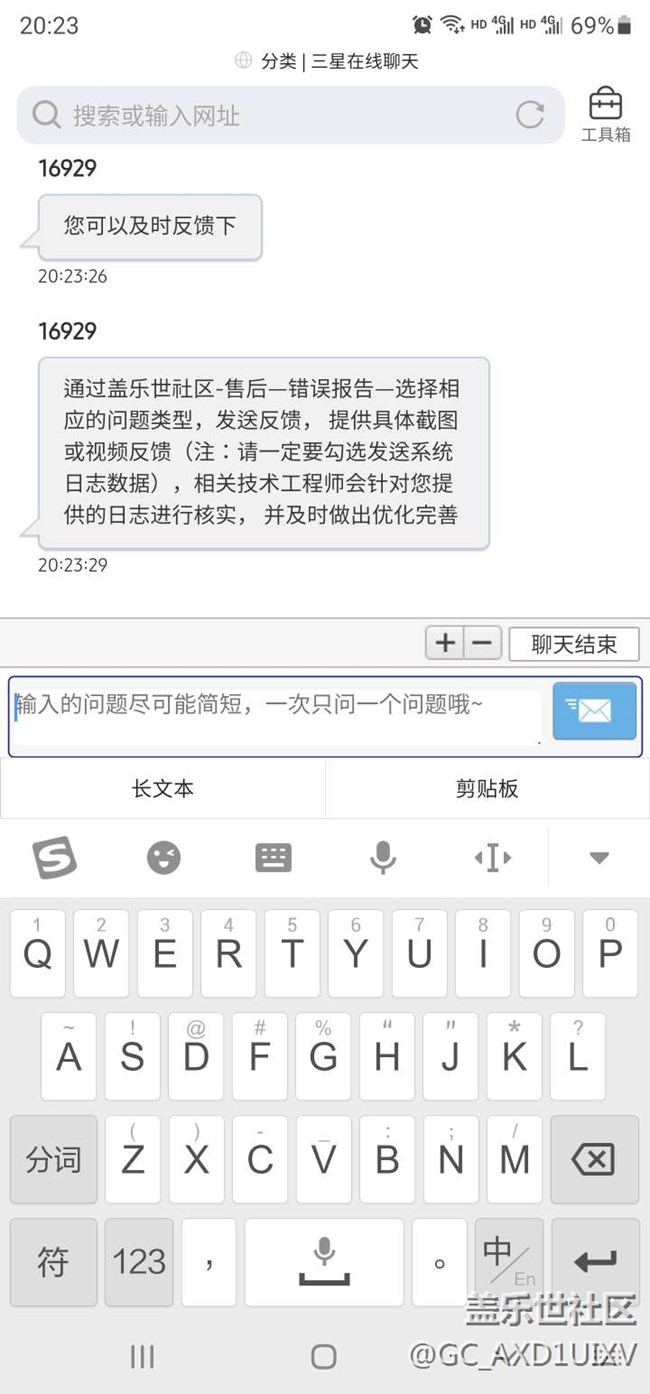Start voice input with microphone icon

click(382, 857)
